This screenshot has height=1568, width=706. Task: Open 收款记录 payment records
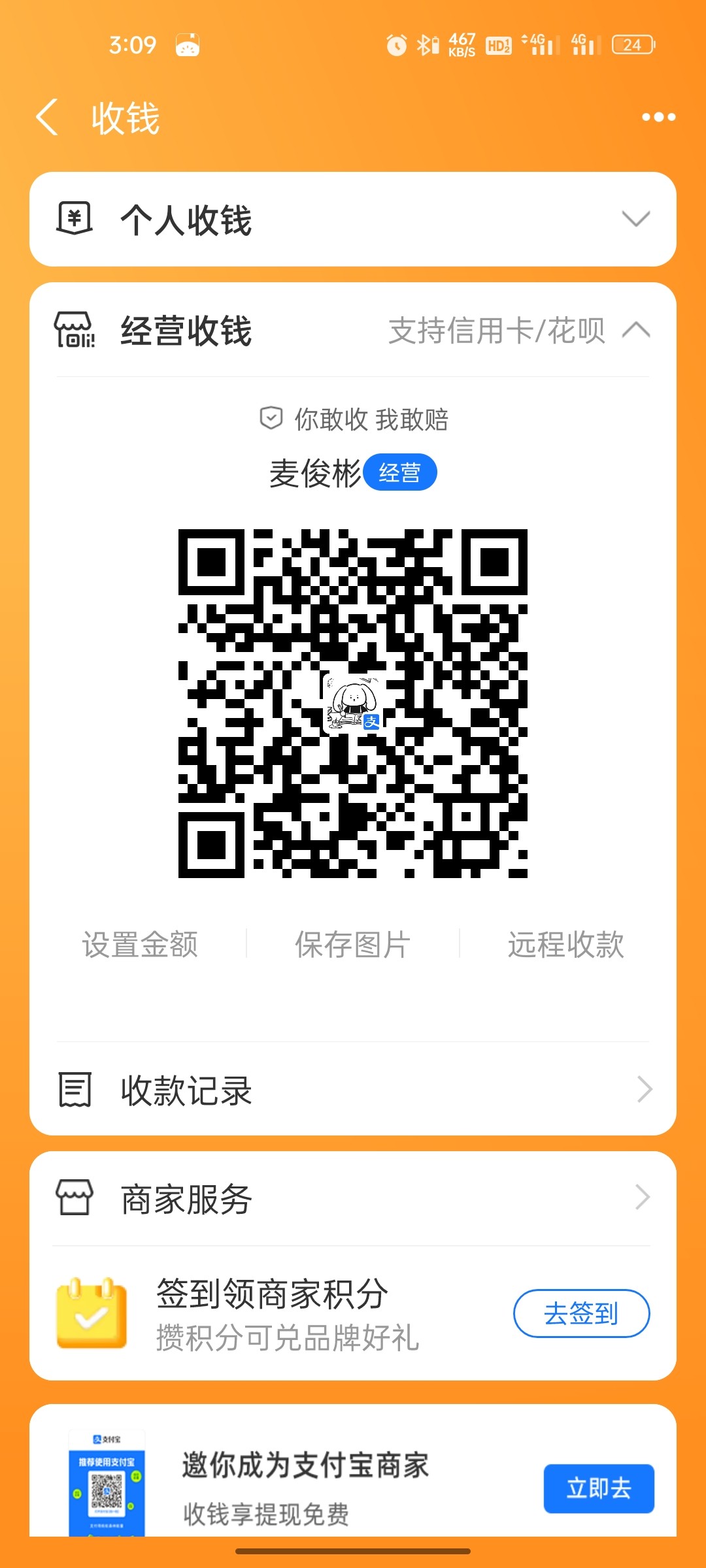point(353,1089)
